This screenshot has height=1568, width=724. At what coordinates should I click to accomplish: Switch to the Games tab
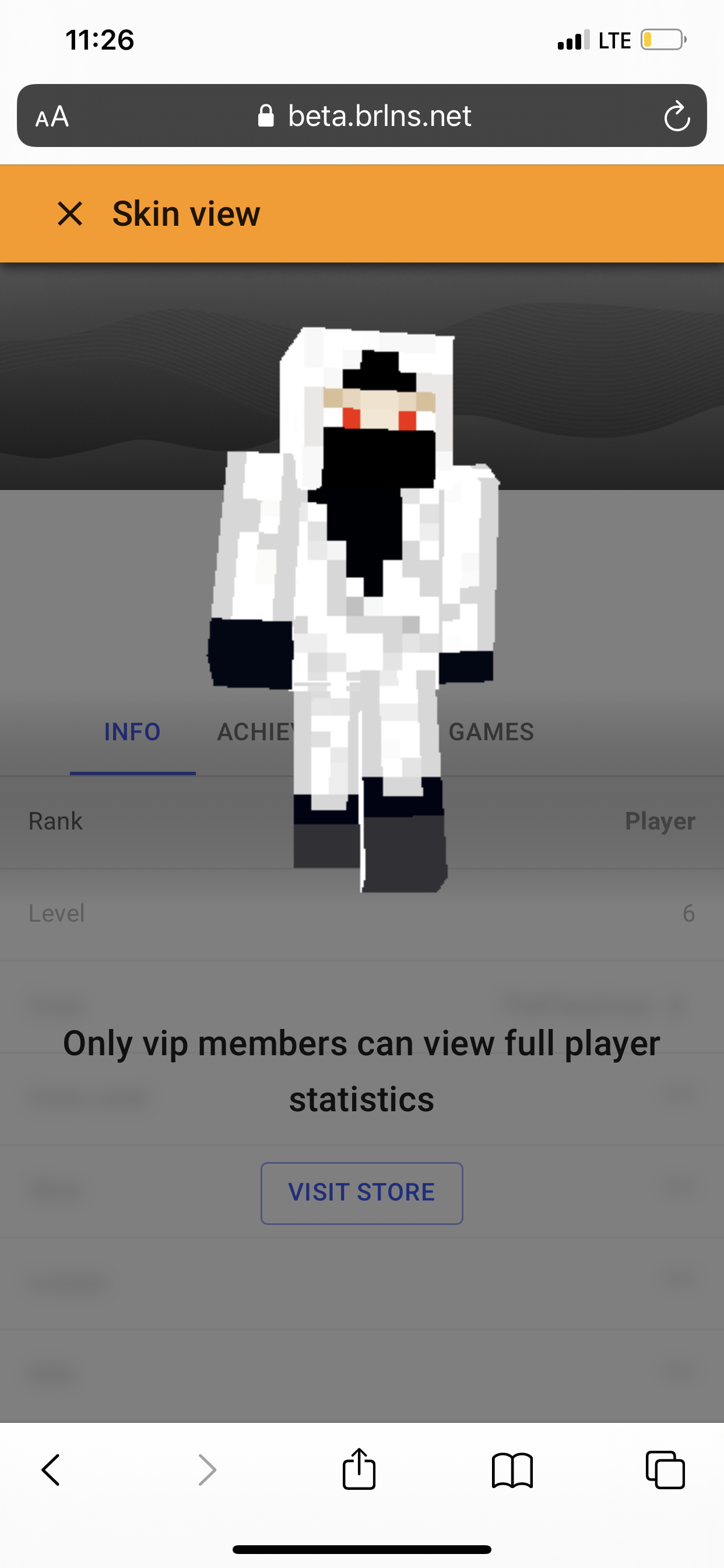tap(491, 731)
